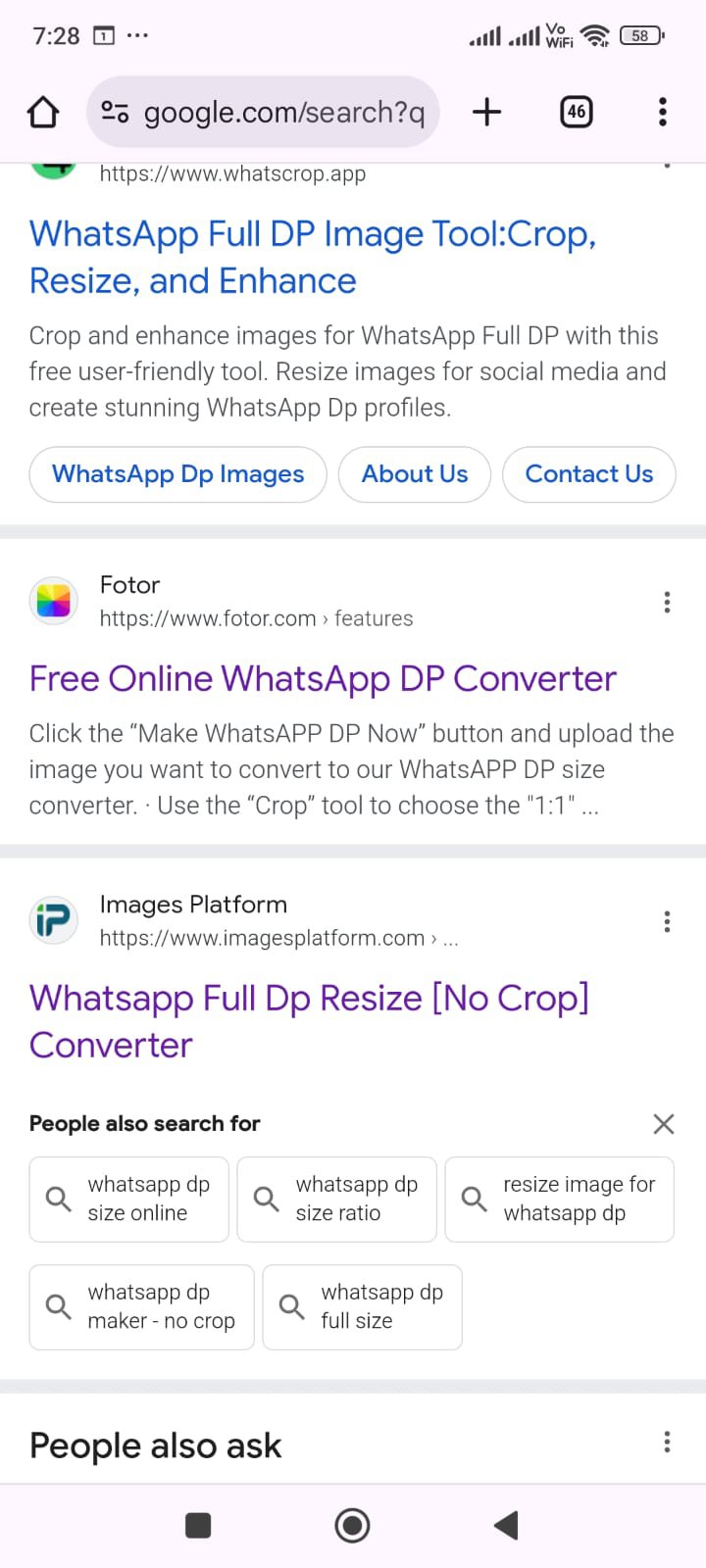Open more options for Images Platform result
Screen dimensions: 706x1568
(x=667, y=921)
